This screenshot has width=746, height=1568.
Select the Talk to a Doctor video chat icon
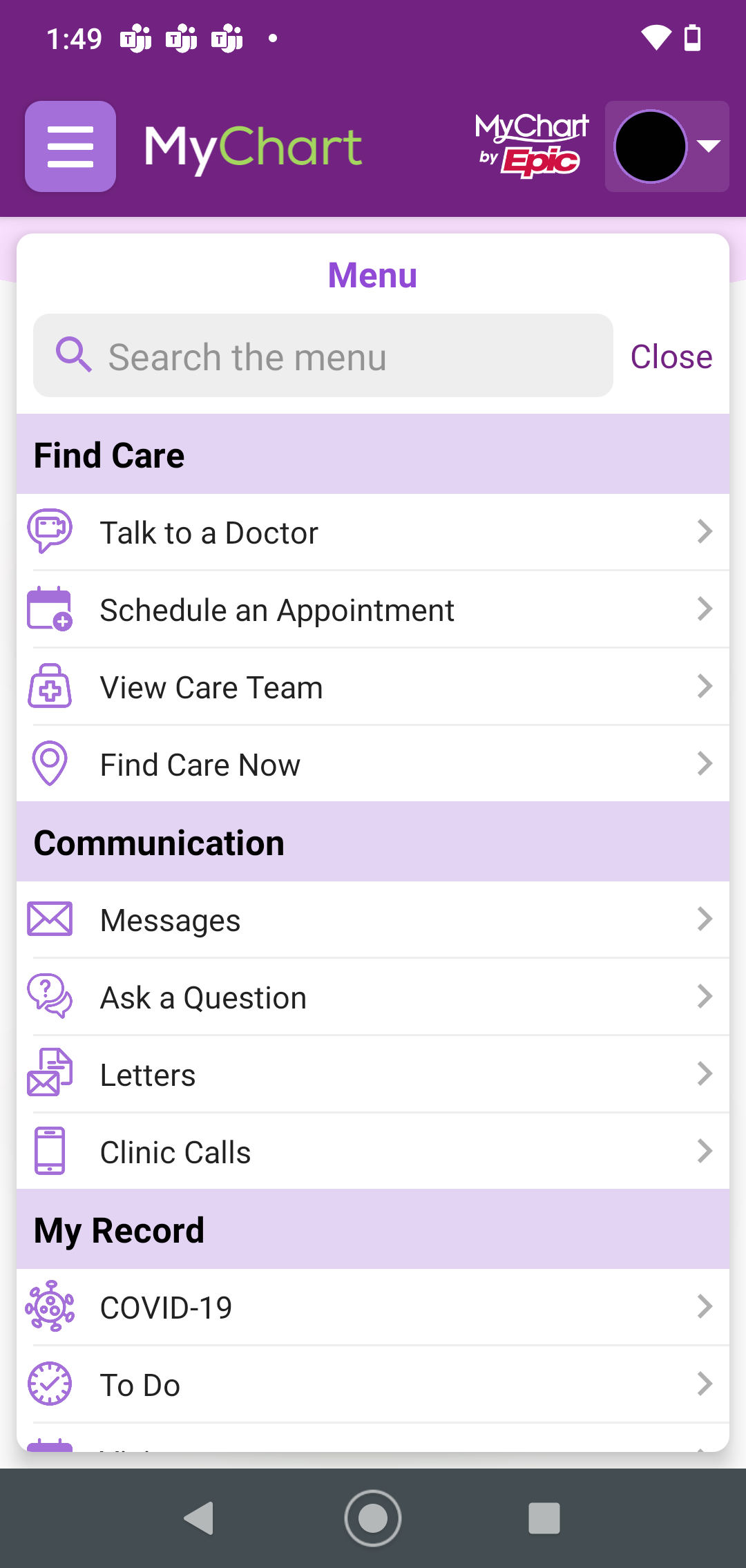pos(50,530)
